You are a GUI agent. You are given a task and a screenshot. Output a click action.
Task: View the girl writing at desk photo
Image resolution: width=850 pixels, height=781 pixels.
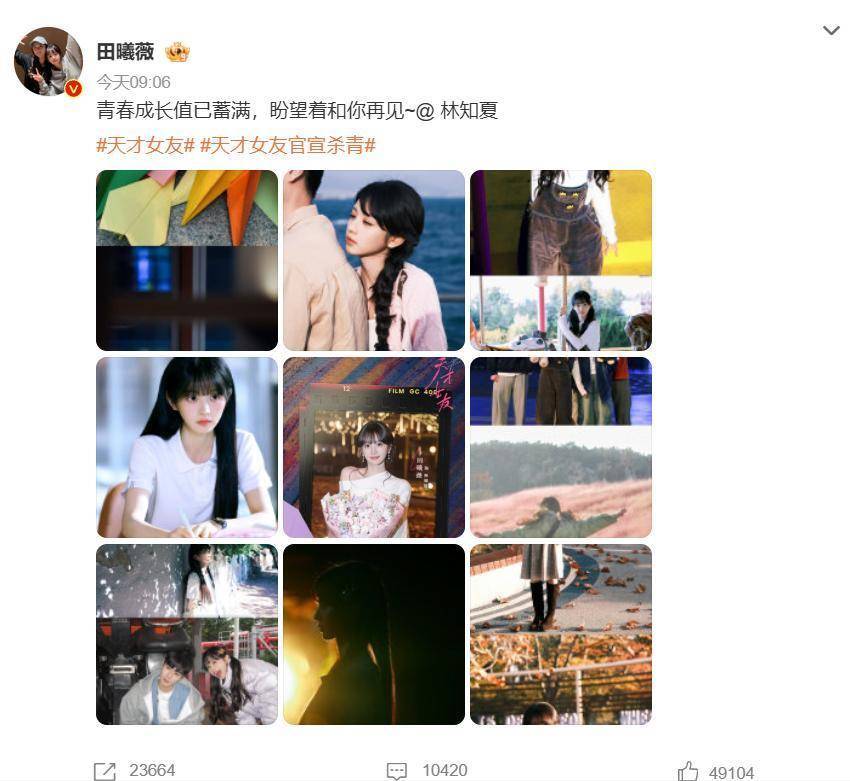tap(187, 447)
